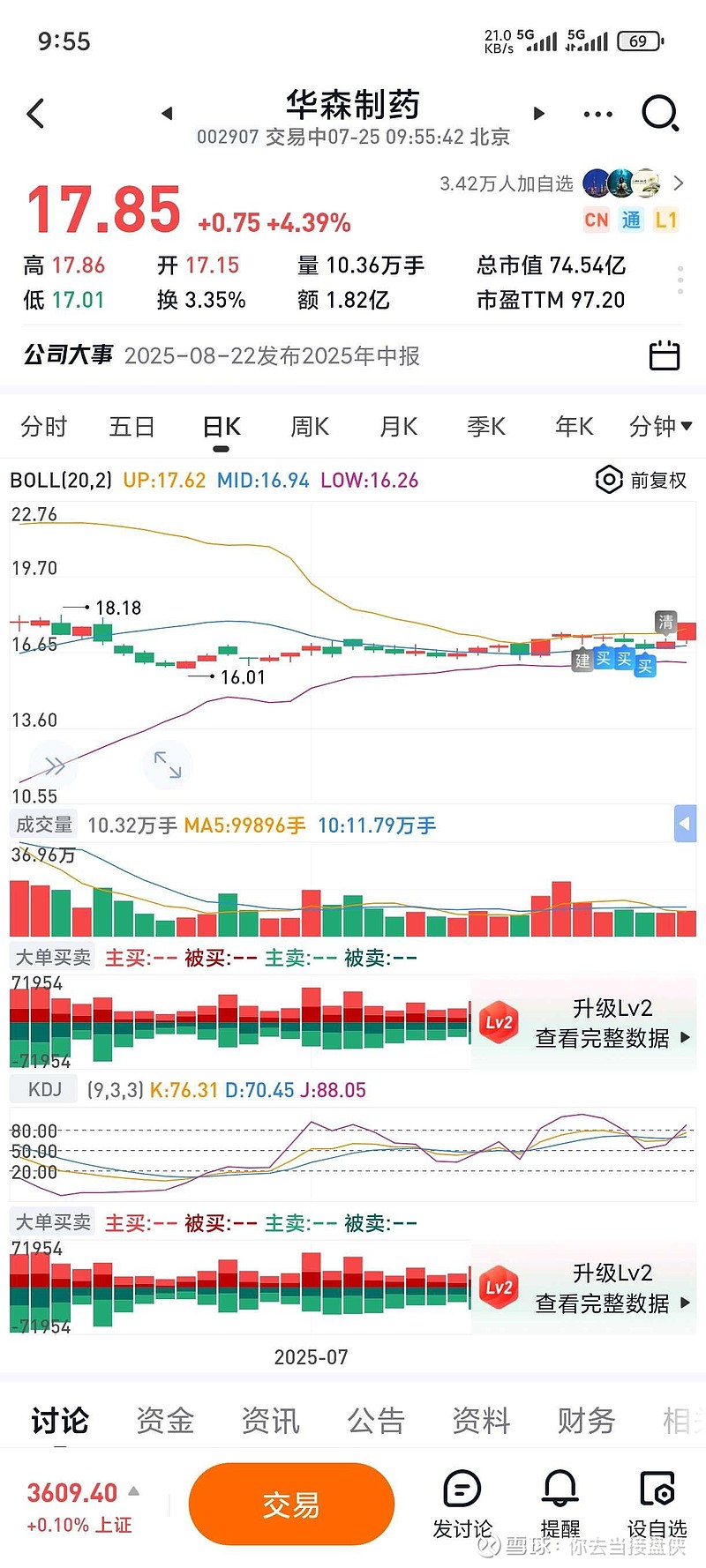This screenshot has width=706, height=1568.
Task: Expand the 分钟 dropdown
Action: pos(660,427)
